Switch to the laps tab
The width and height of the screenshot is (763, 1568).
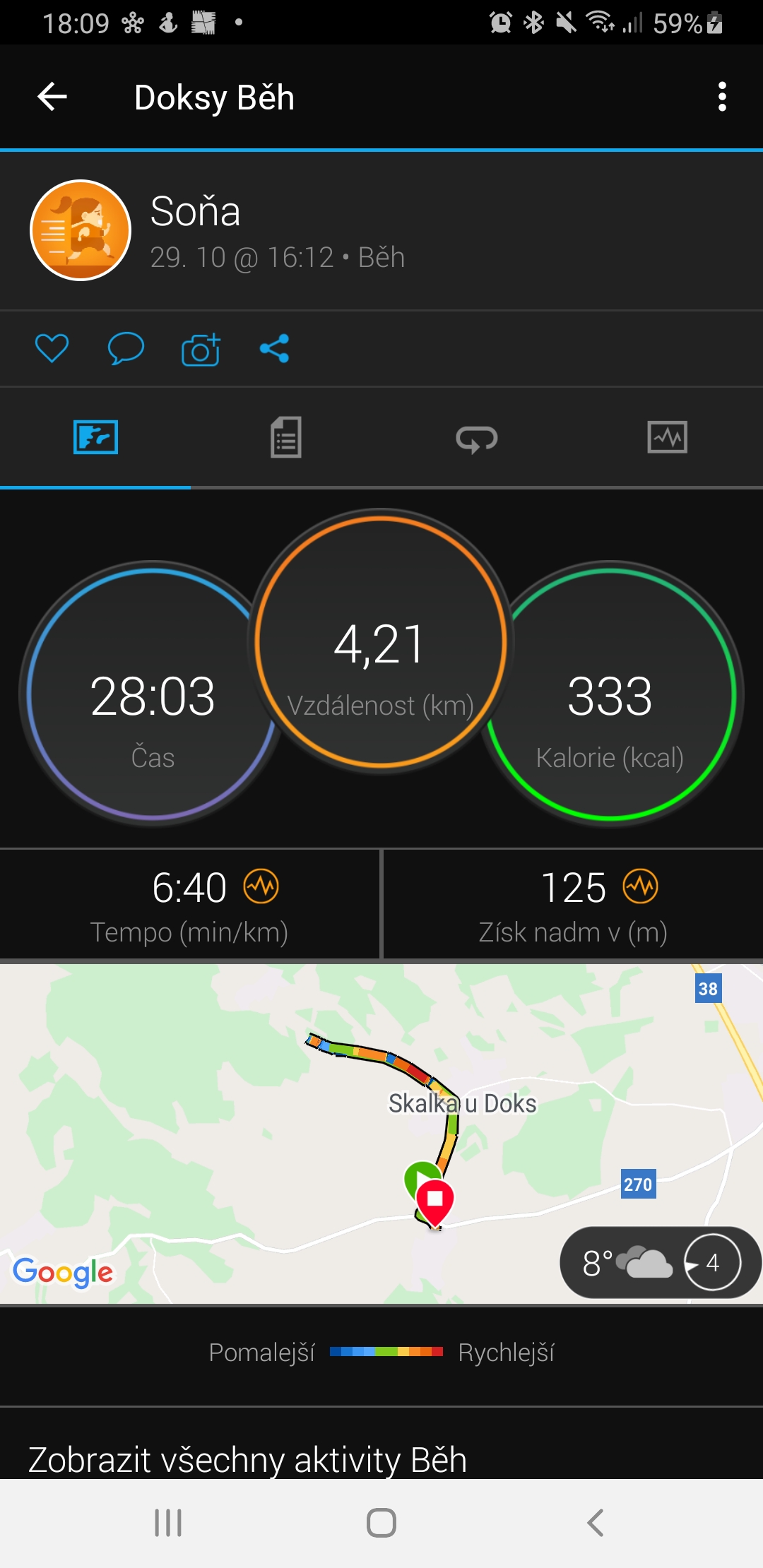coord(477,438)
